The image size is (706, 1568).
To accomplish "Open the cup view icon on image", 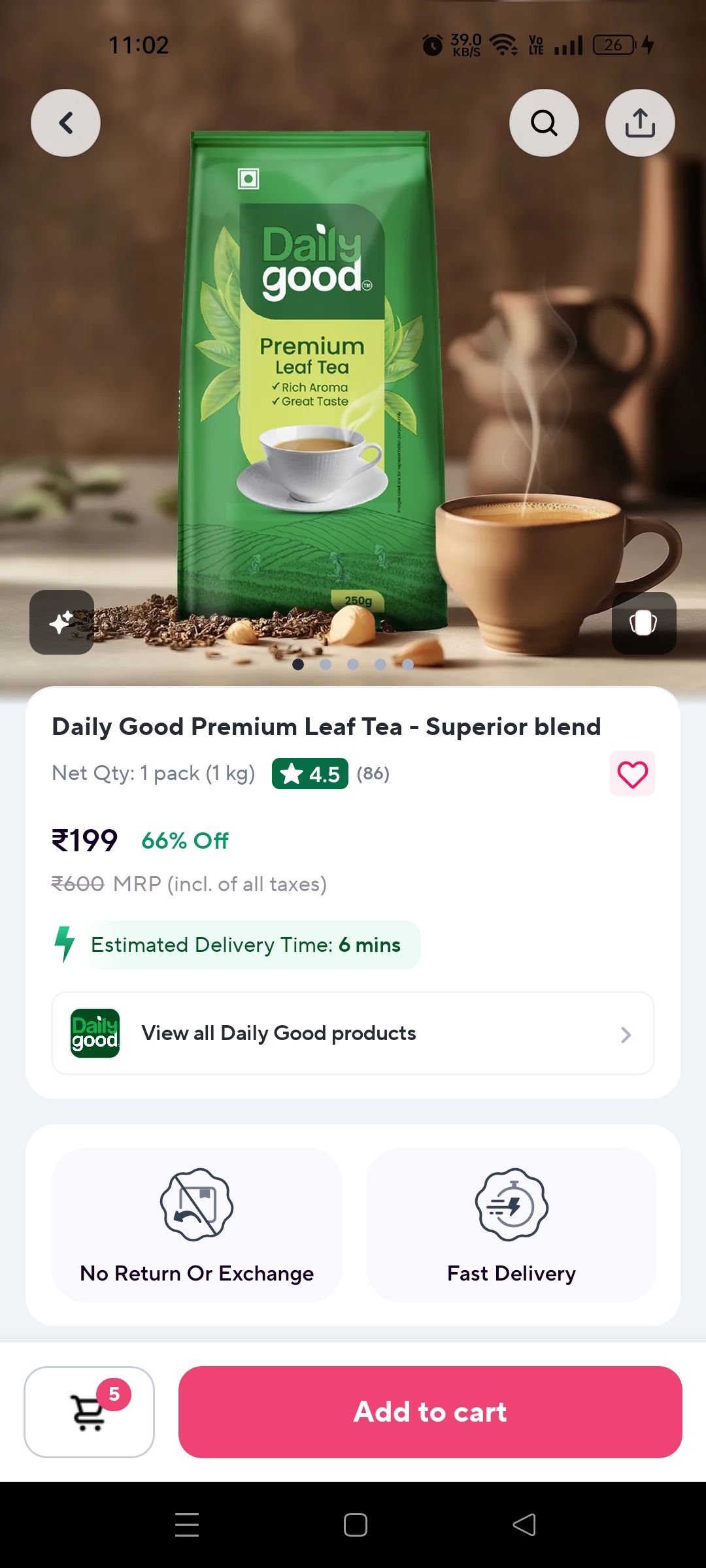I will tap(644, 623).
